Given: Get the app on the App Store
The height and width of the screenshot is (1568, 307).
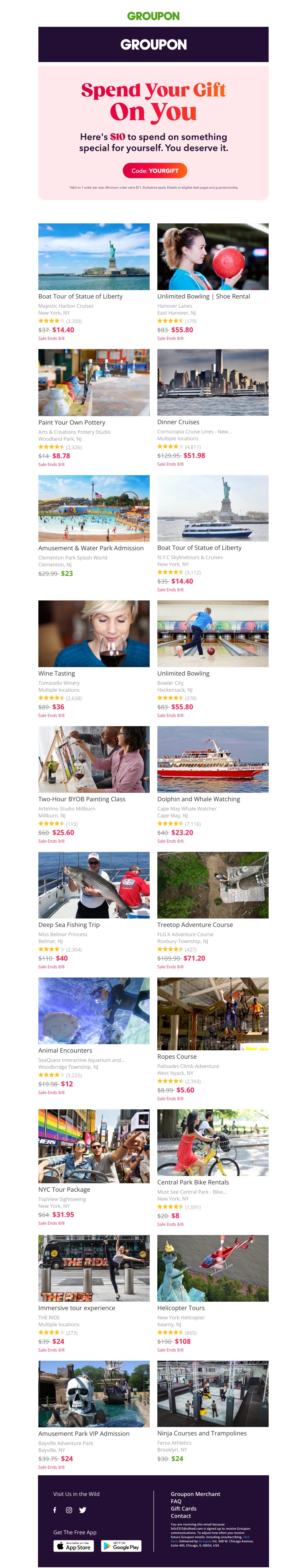Looking at the screenshot, I should click(74, 1546).
